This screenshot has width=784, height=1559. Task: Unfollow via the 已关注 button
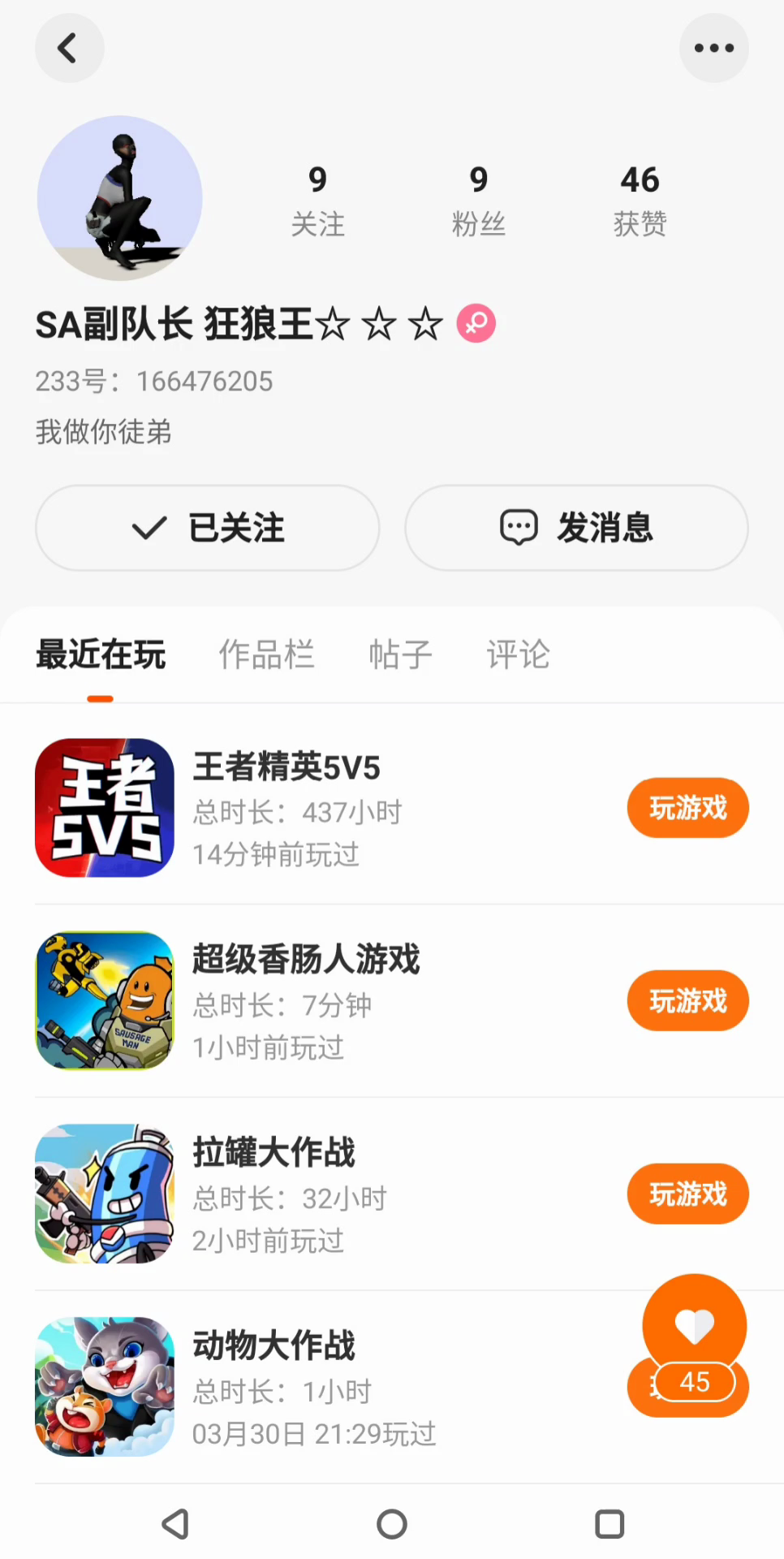(208, 528)
